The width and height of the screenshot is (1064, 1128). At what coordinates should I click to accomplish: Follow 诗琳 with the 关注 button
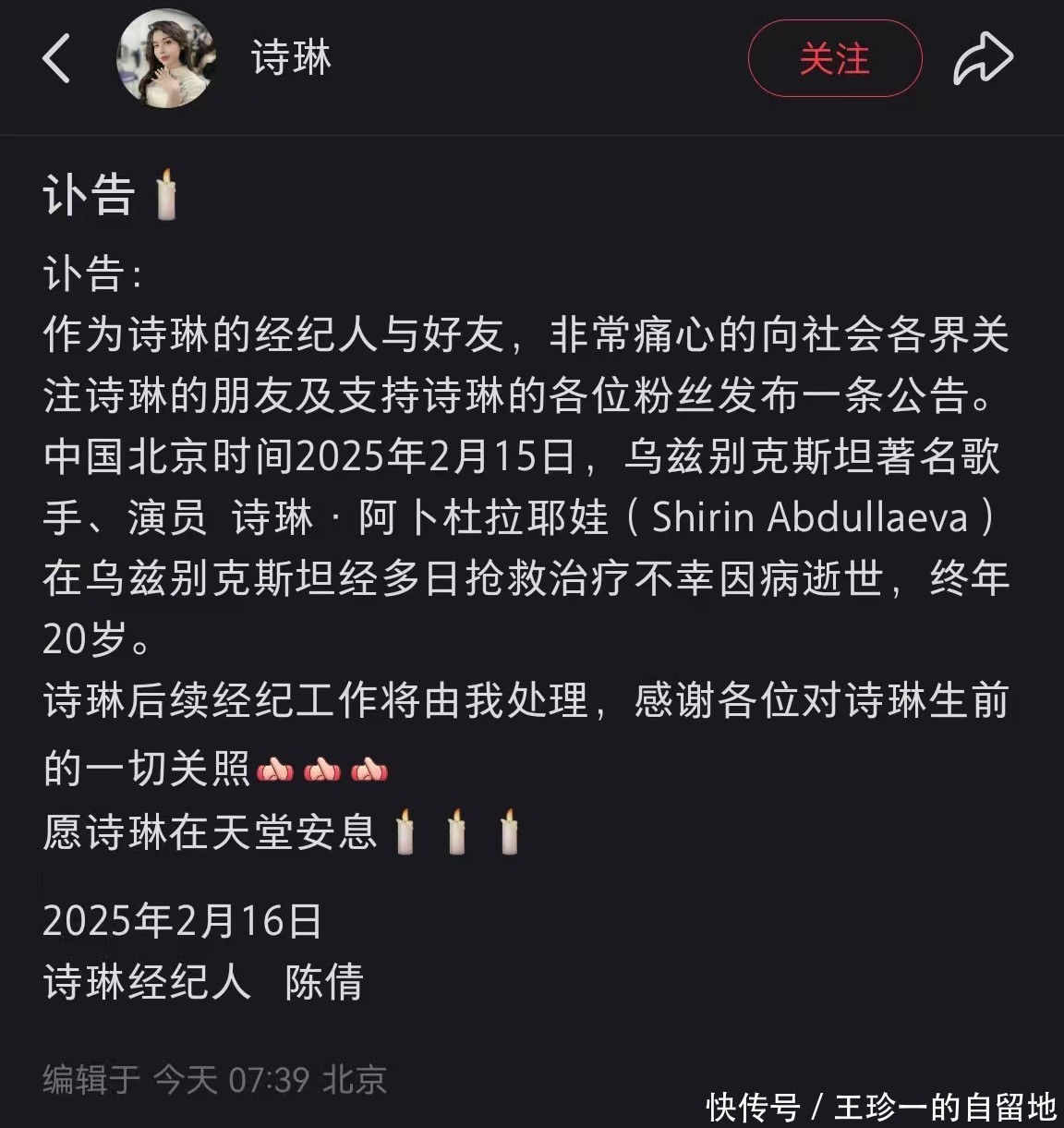pos(834,59)
